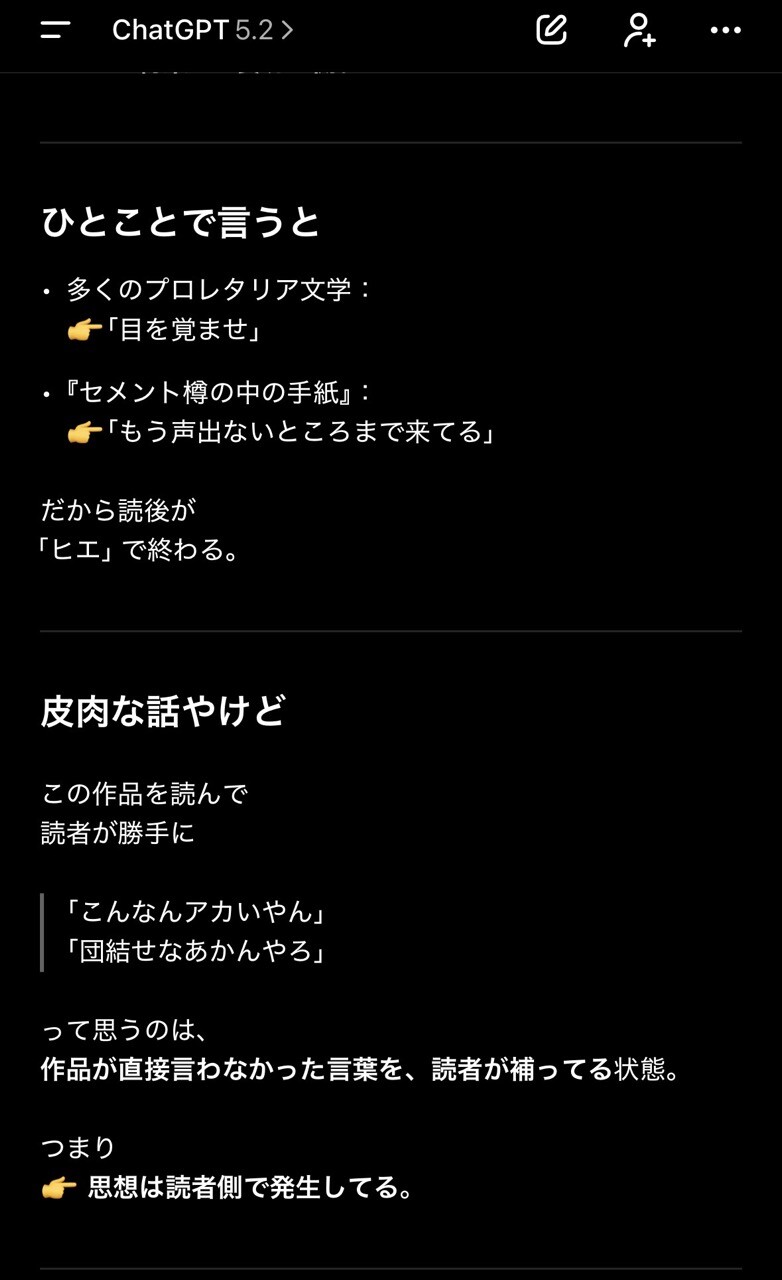Open the sidebar menu
The width and height of the screenshot is (782, 1280).
[55, 30]
